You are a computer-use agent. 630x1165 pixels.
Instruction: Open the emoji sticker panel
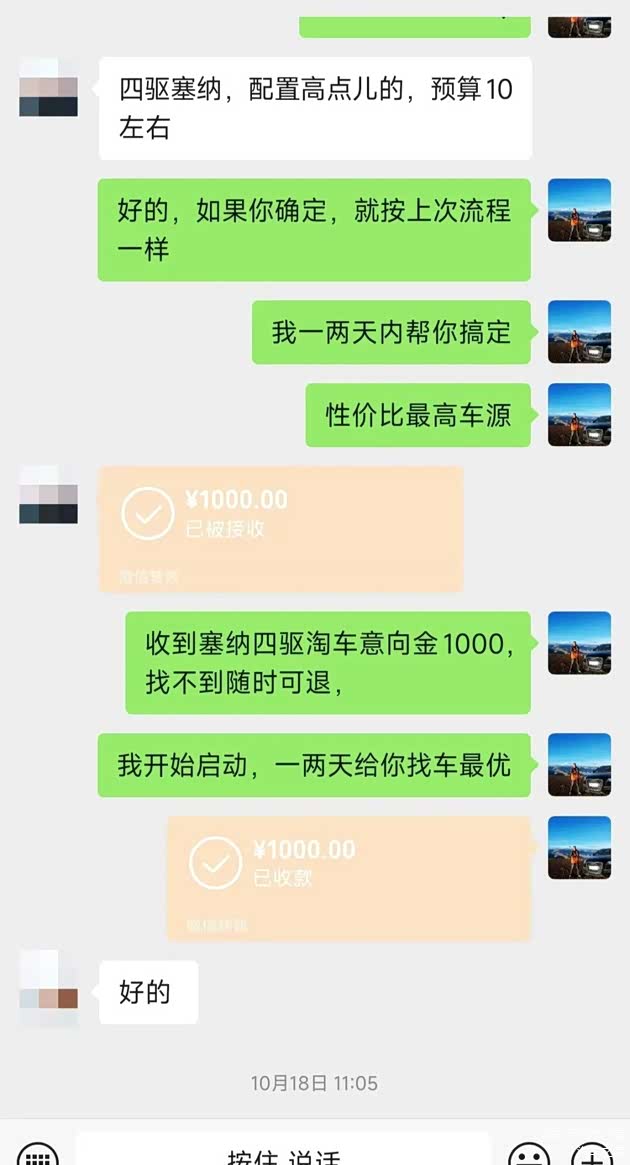[529, 1154]
